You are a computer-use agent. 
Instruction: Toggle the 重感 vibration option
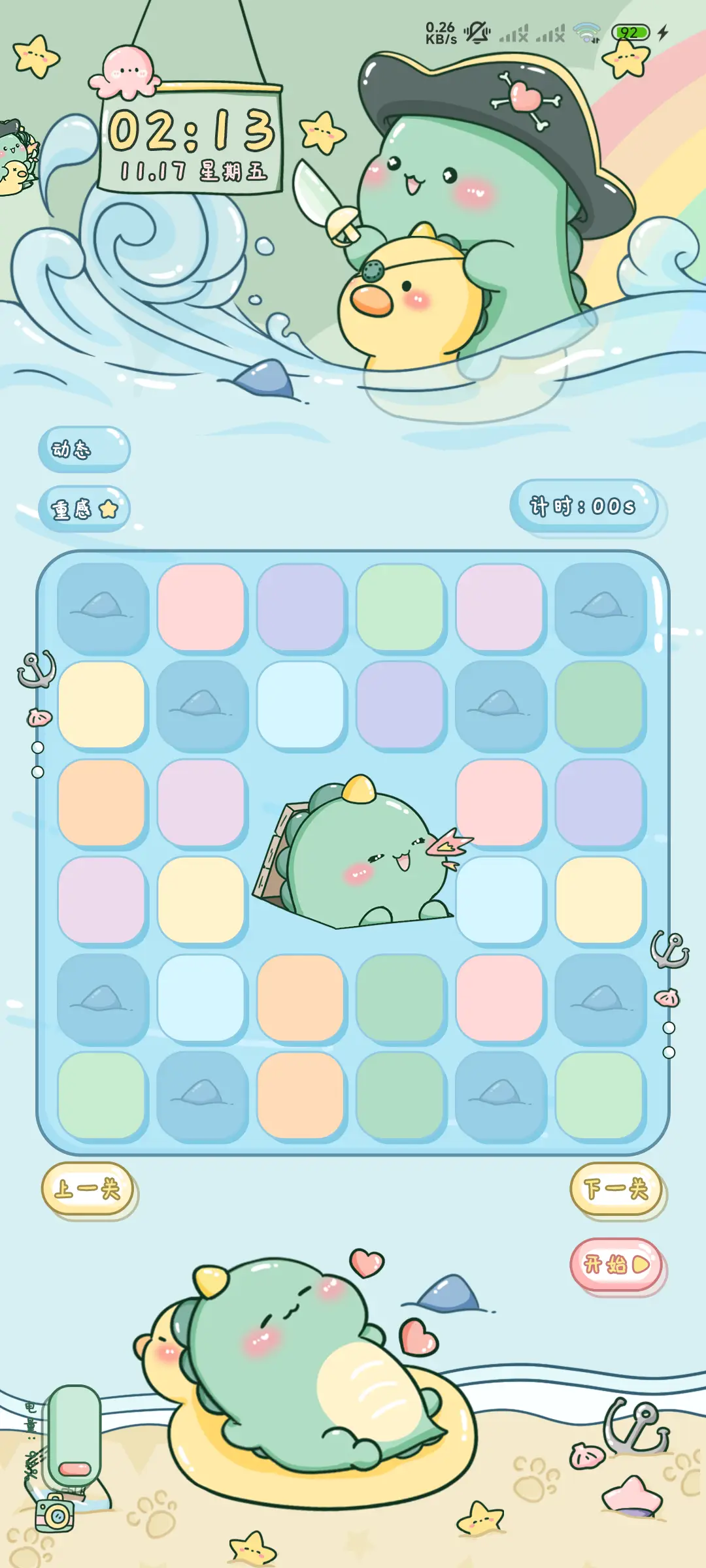point(84,507)
